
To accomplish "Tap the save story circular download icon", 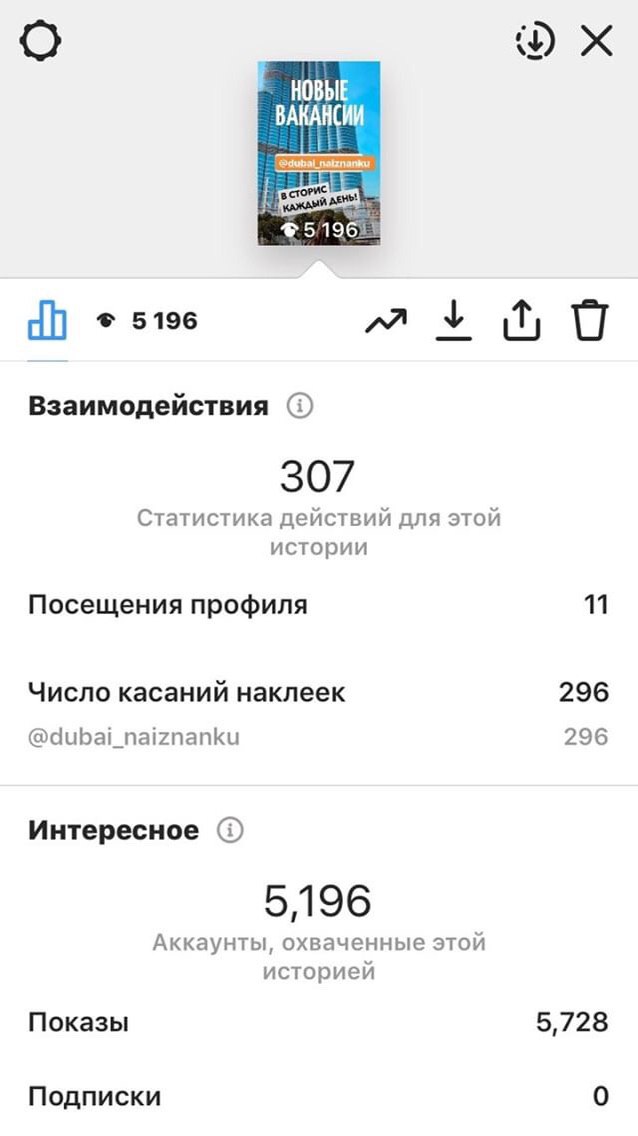I will click(x=535, y=41).
